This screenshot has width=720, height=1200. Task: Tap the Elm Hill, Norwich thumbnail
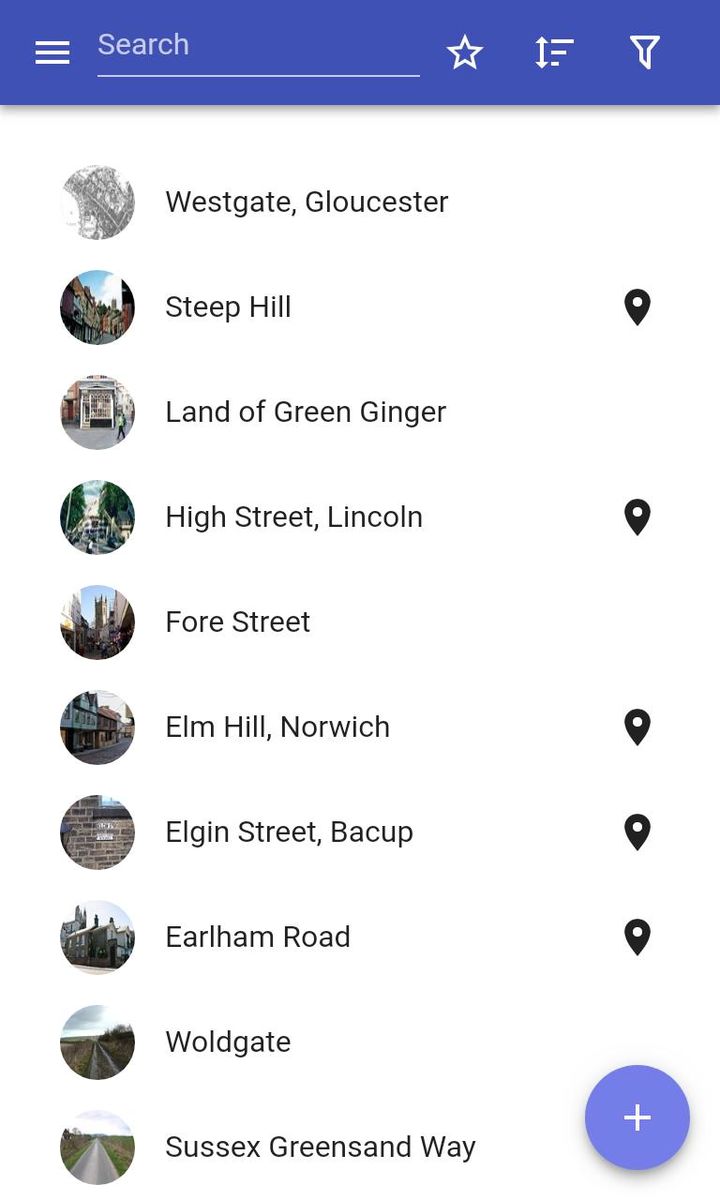(x=97, y=727)
